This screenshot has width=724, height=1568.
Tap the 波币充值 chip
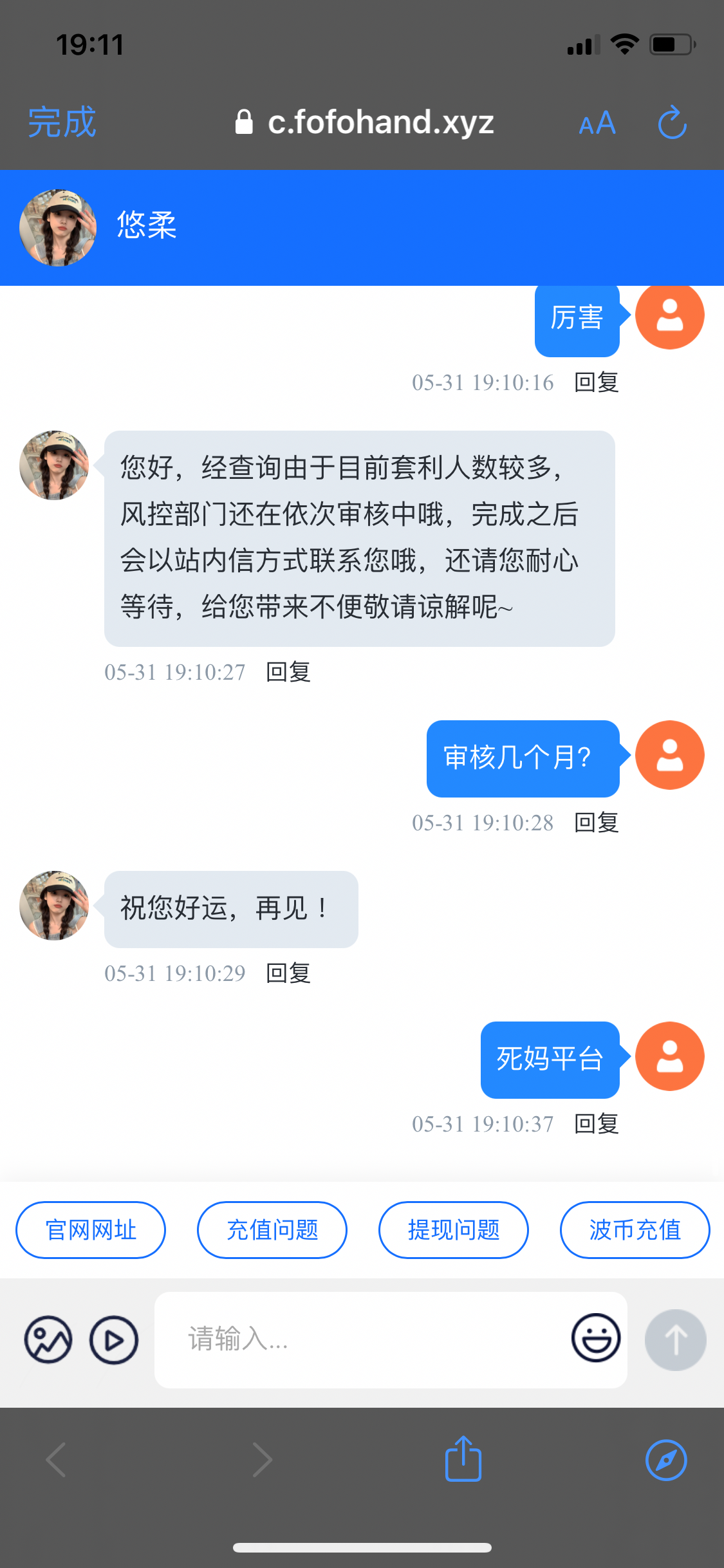[635, 1230]
